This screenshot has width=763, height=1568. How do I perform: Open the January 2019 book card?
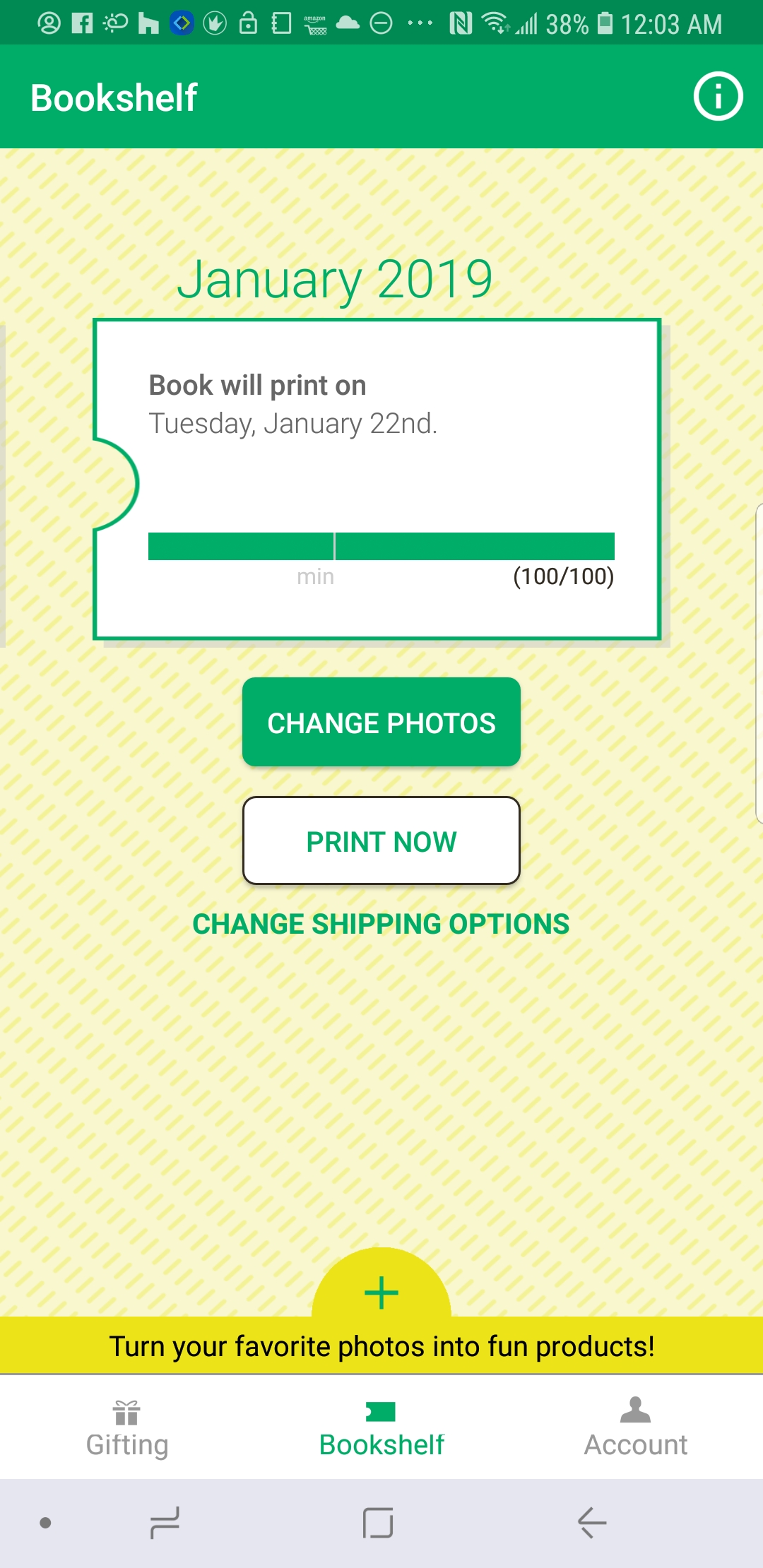pyautogui.click(x=378, y=480)
